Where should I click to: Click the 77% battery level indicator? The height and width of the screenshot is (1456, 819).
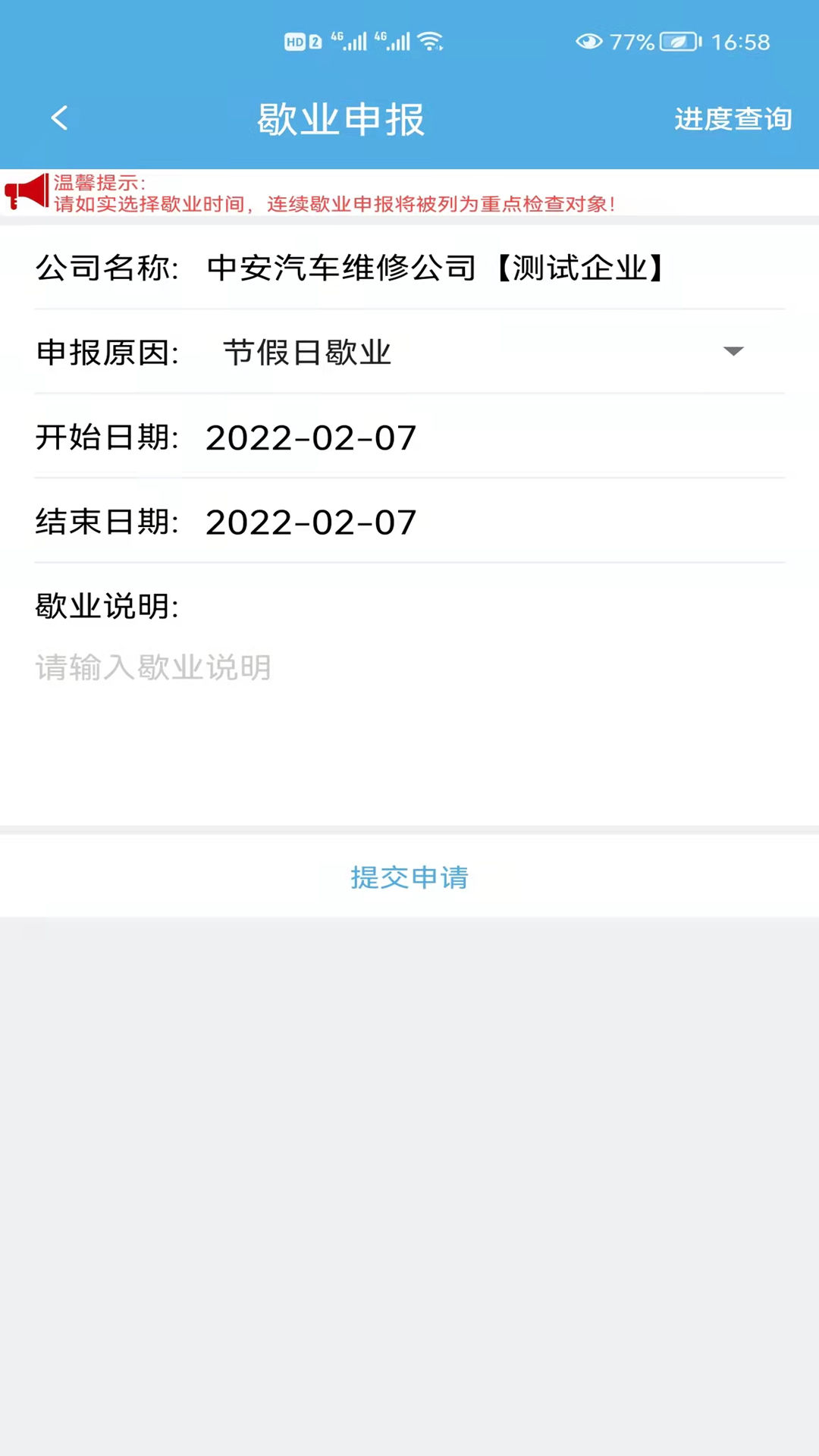632,42
